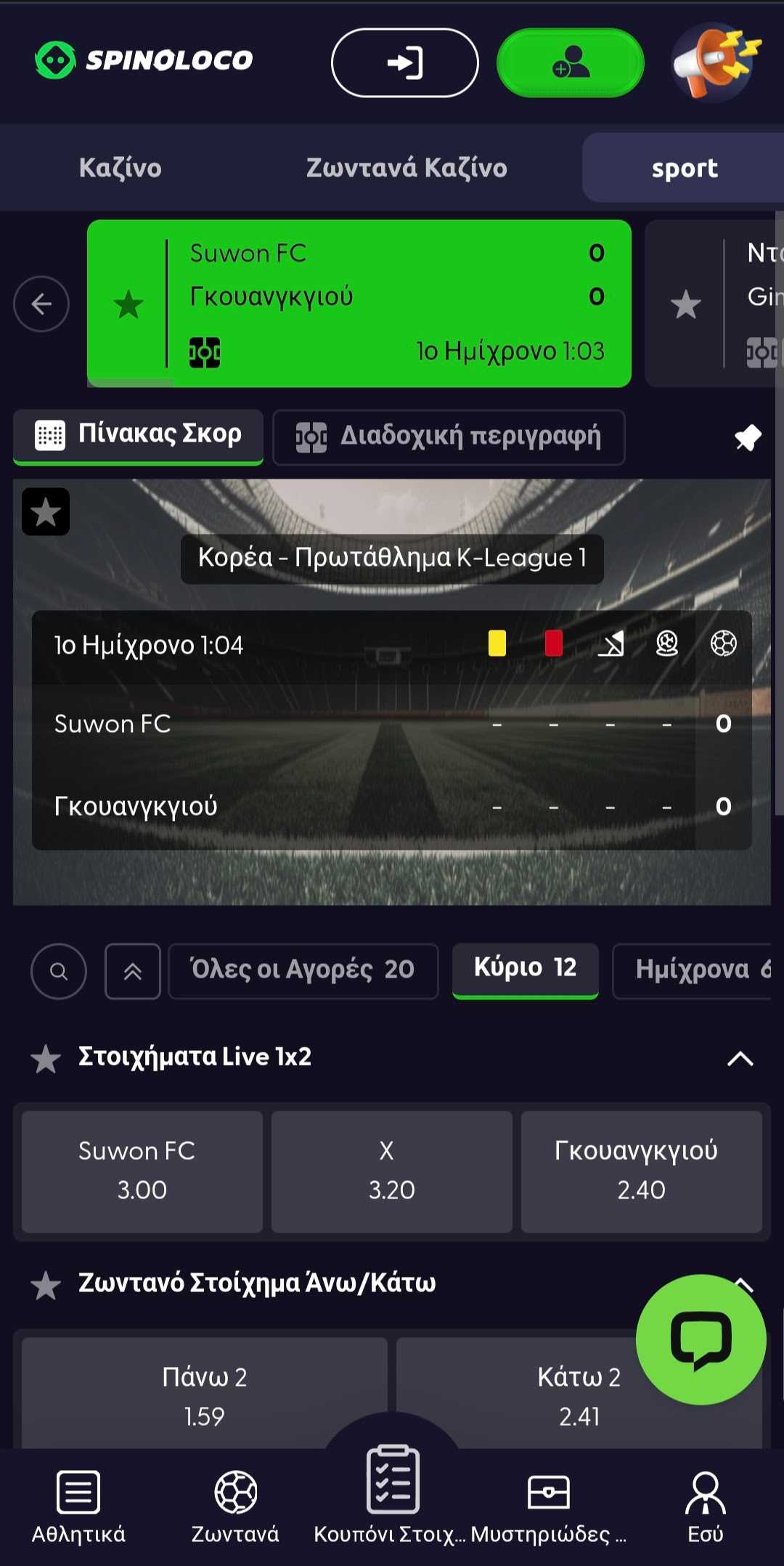Collapse the Στοιχήματα Live 1x2 section
The height and width of the screenshot is (1566, 784).
point(740,1058)
